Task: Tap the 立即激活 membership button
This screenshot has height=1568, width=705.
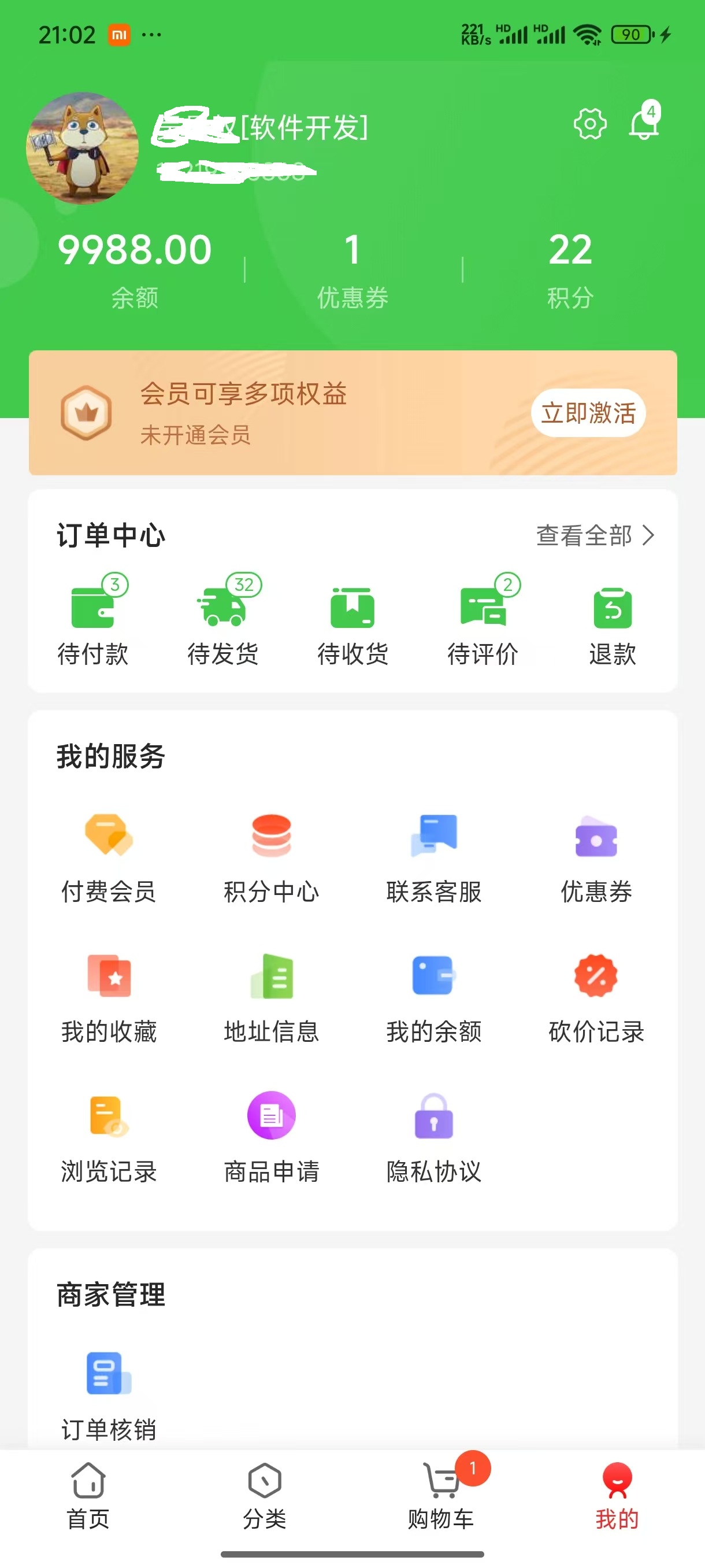Action: pyautogui.click(x=588, y=413)
